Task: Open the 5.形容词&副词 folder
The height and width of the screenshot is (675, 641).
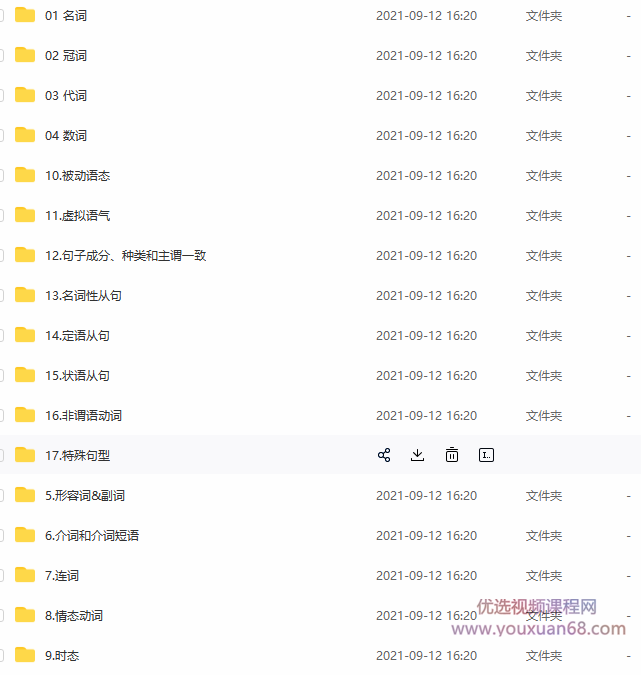Action: coord(85,496)
